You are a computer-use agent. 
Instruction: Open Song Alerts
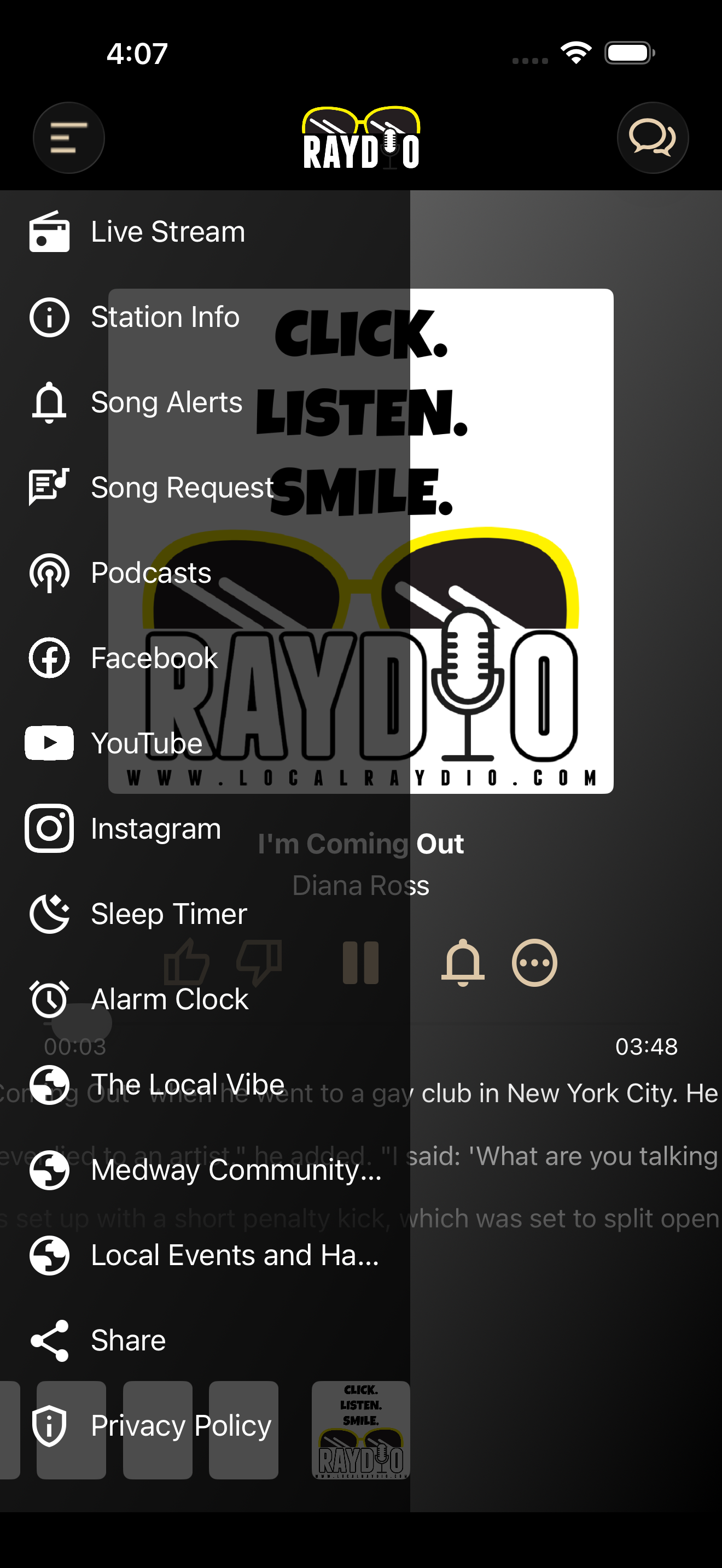pos(205,402)
